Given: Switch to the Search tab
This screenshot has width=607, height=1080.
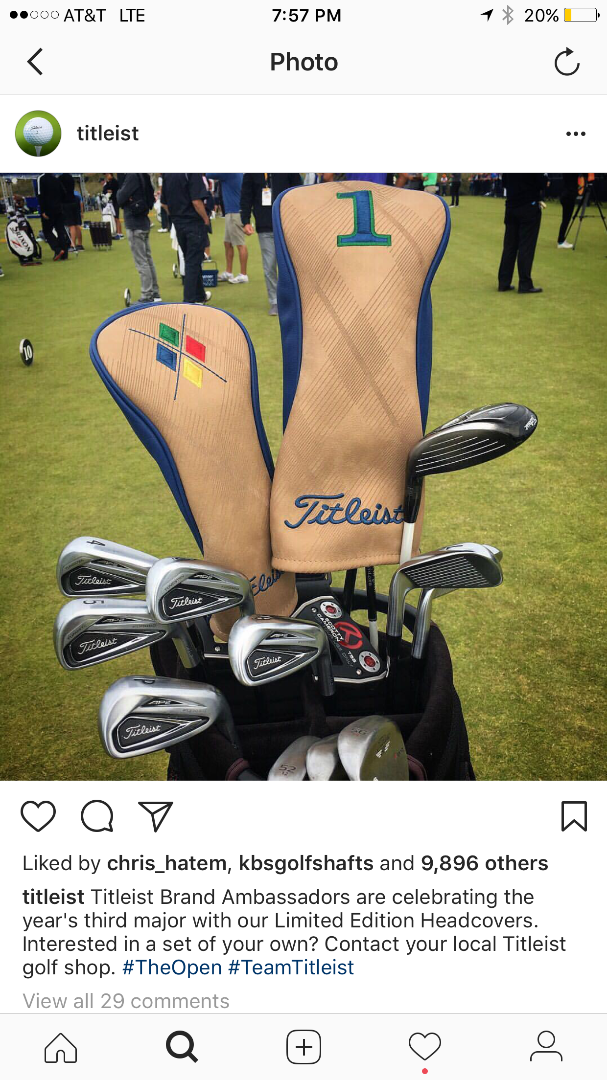Looking at the screenshot, I should [182, 1047].
